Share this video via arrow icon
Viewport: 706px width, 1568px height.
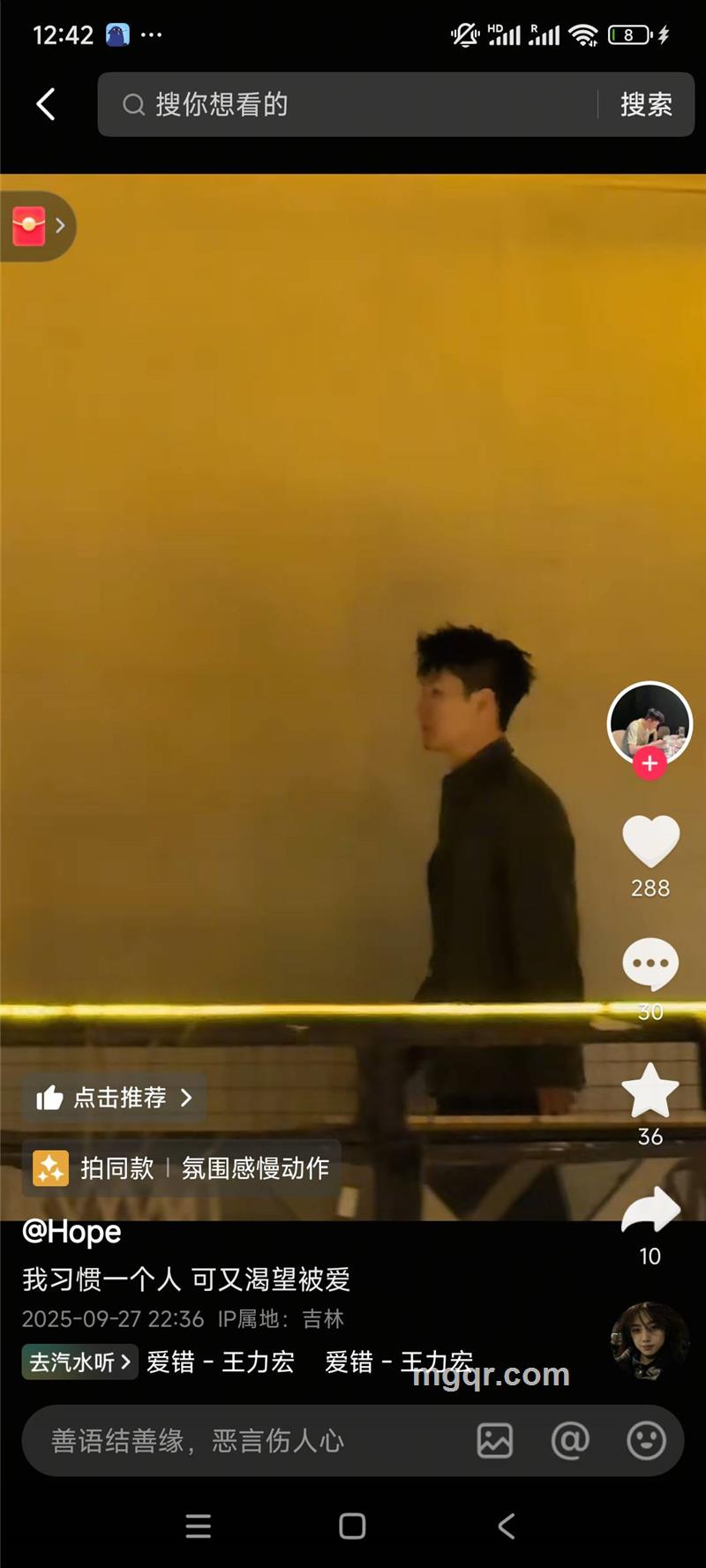[x=650, y=1211]
